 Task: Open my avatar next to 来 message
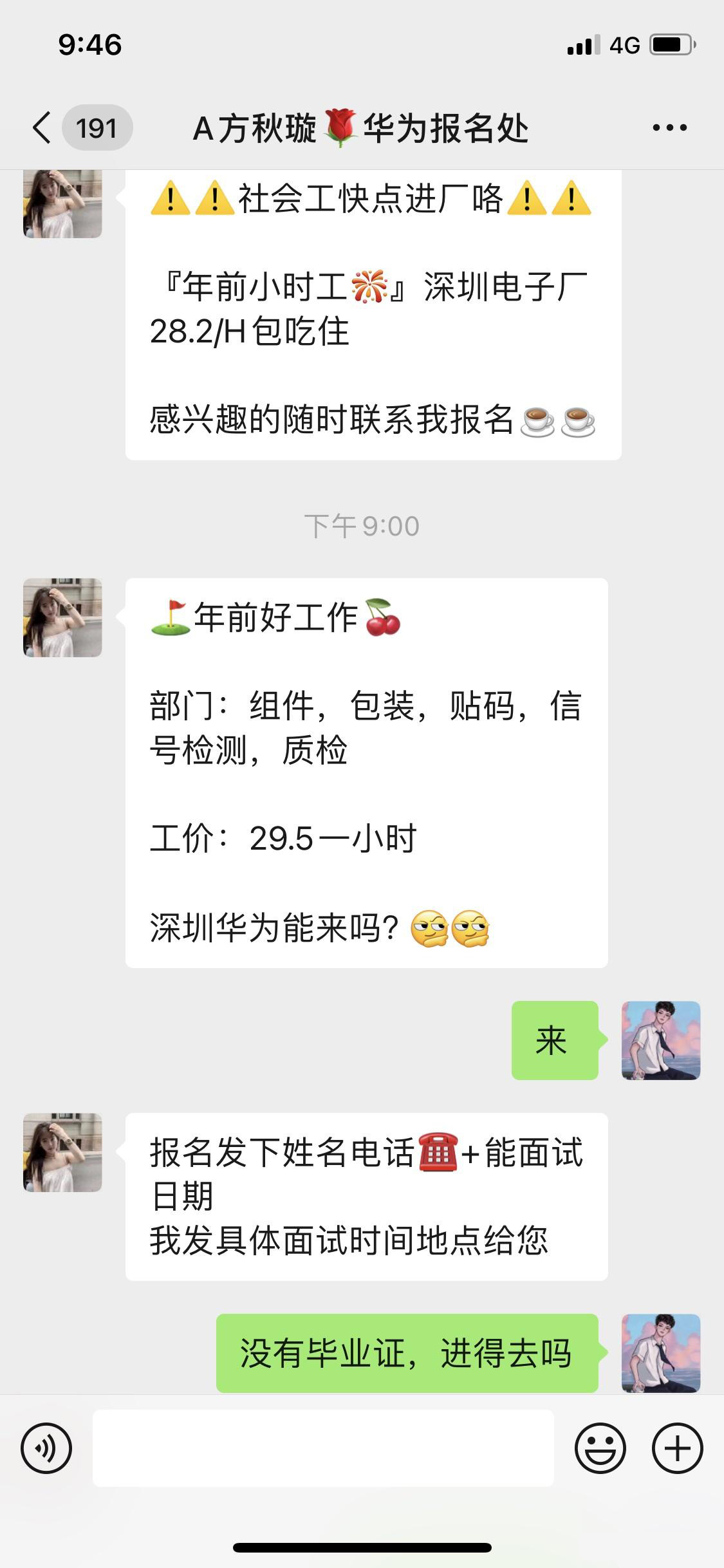click(x=660, y=1040)
